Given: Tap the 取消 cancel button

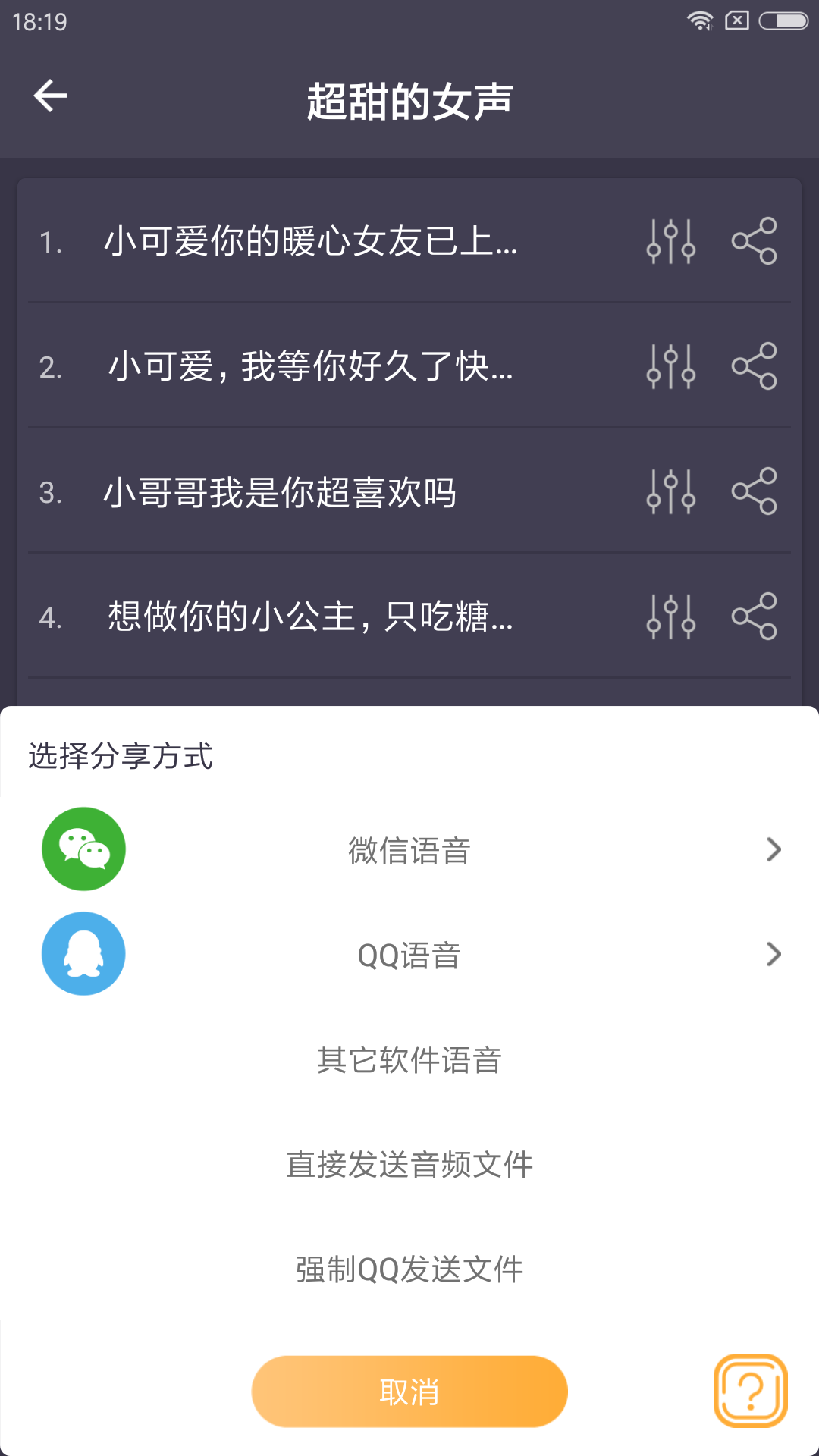Looking at the screenshot, I should [409, 1390].
